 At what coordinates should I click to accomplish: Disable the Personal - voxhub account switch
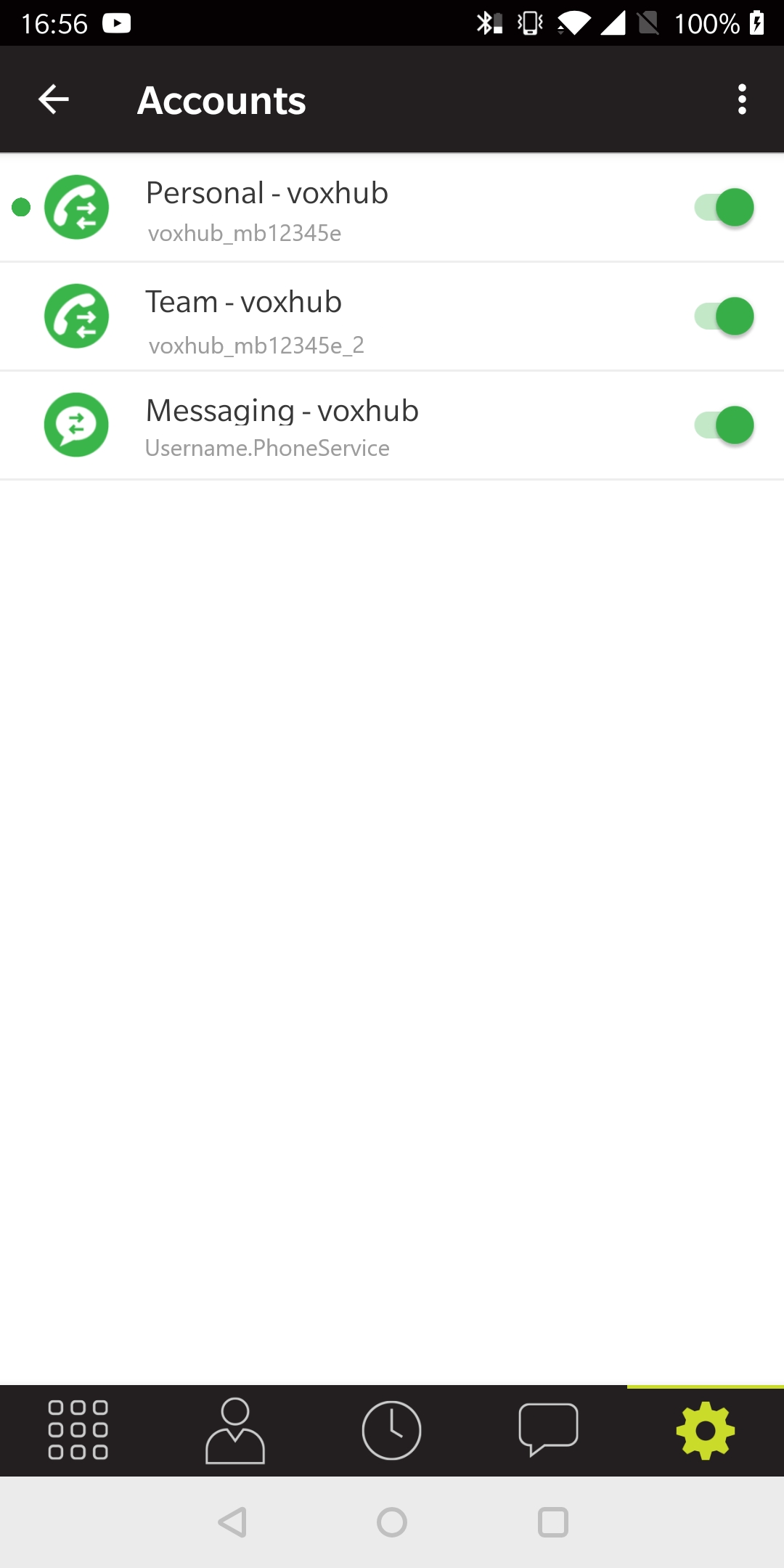724,208
